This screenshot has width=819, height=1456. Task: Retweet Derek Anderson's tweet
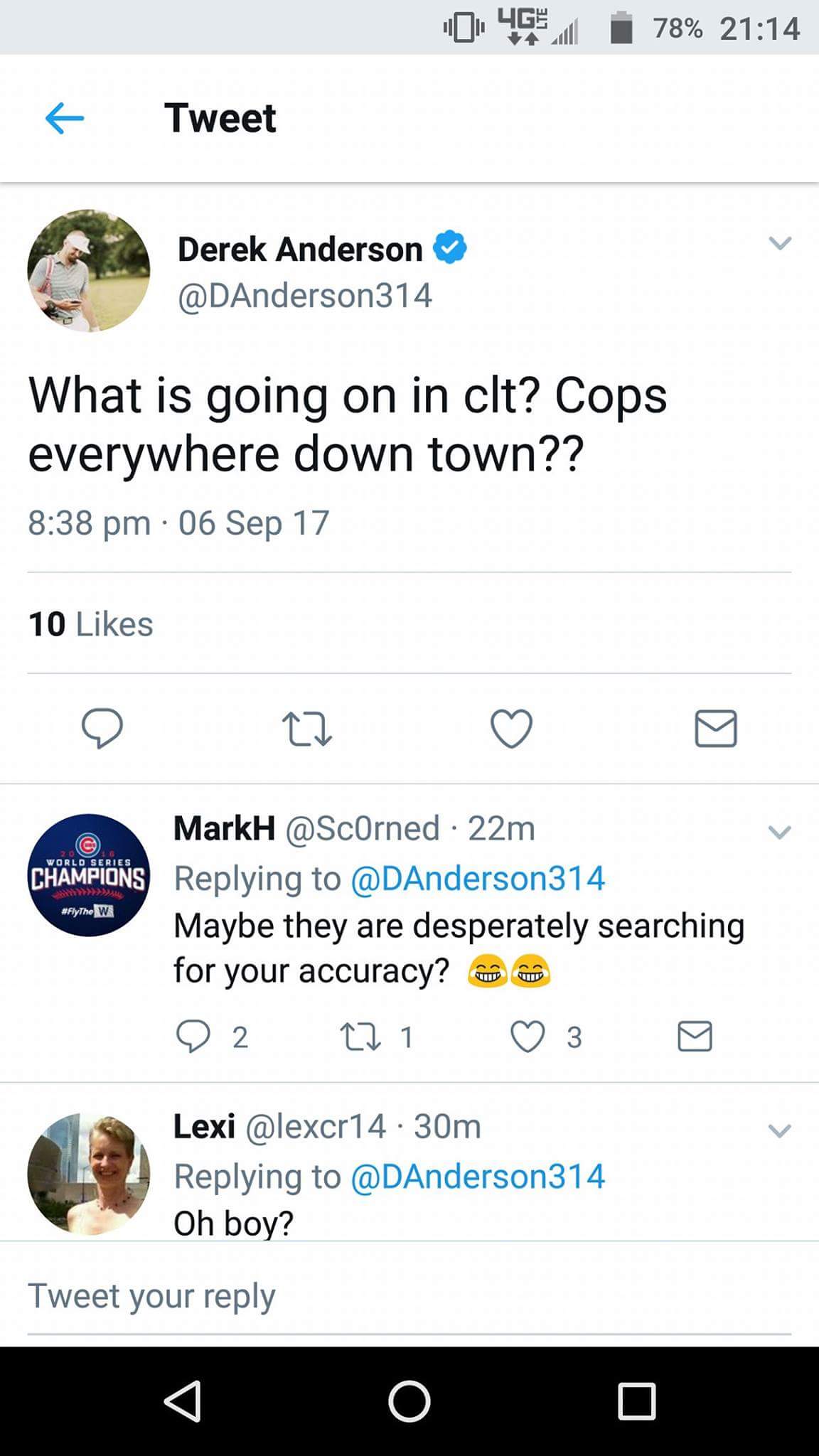coord(307,729)
